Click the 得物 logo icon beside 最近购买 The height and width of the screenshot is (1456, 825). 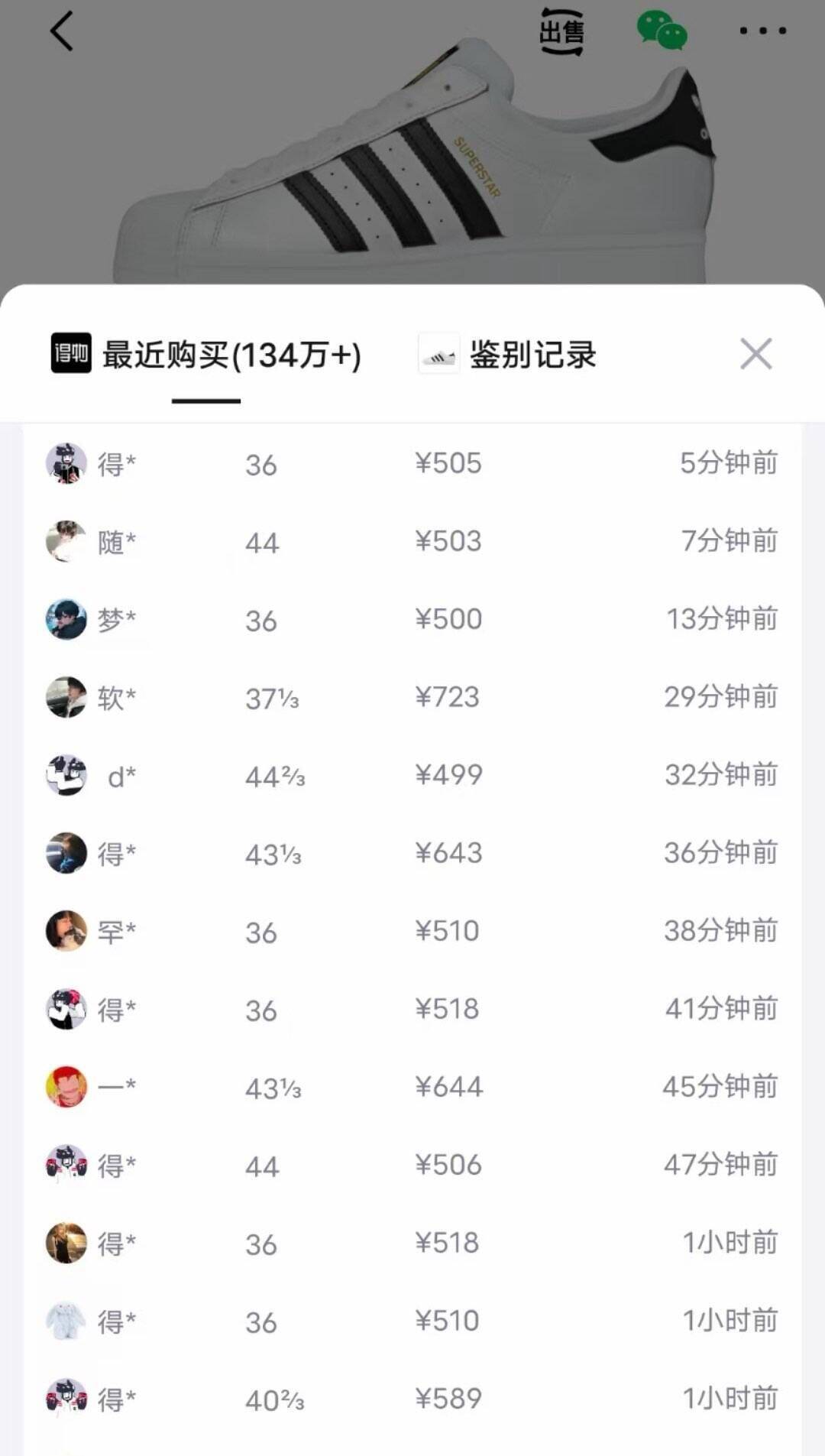click(x=71, y=354)
